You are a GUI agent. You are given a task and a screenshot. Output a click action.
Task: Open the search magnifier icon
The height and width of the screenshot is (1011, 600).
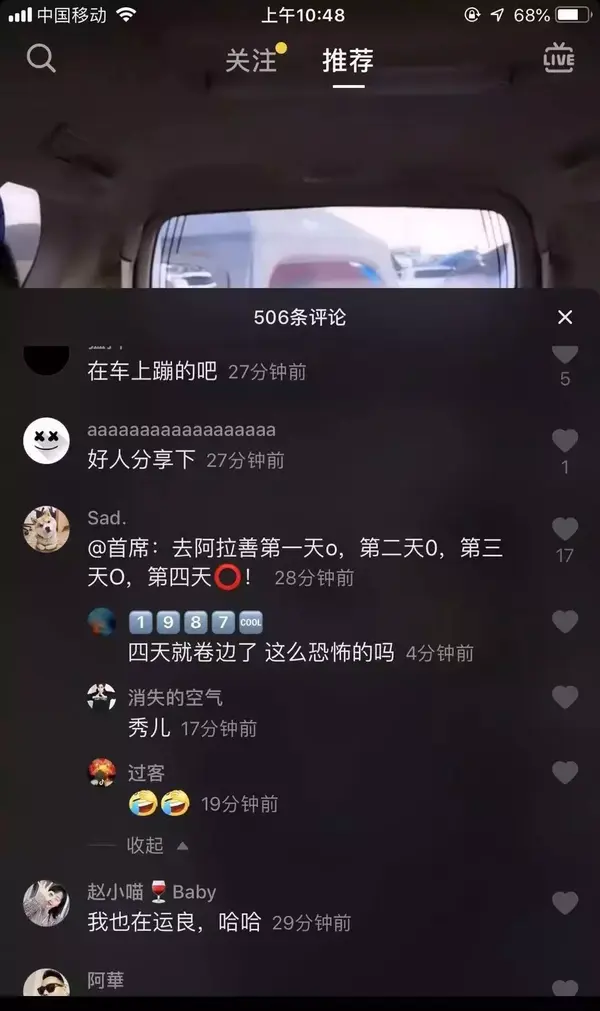[41, 58]
